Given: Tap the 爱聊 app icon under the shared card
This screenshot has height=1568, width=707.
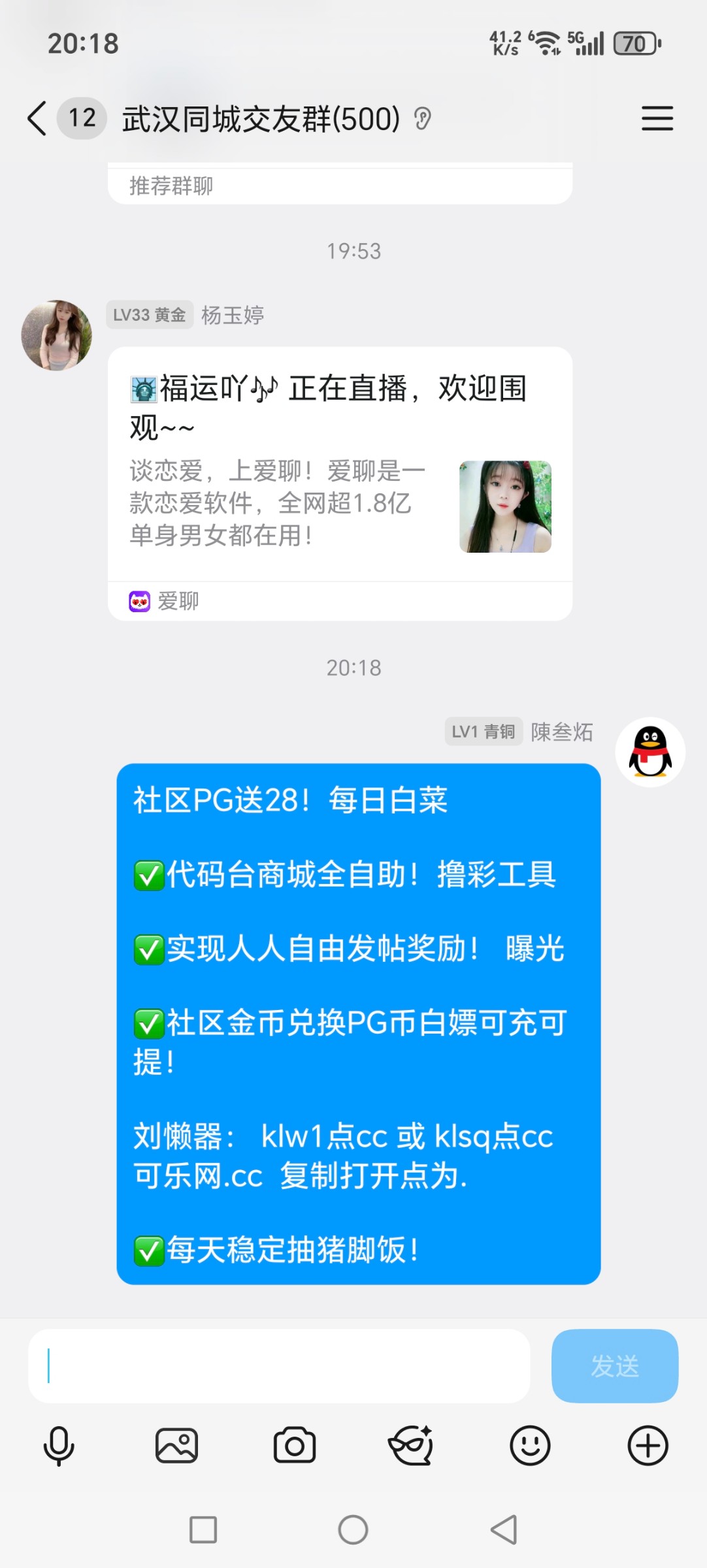Looking at the screenshot, I should [139, 601].
